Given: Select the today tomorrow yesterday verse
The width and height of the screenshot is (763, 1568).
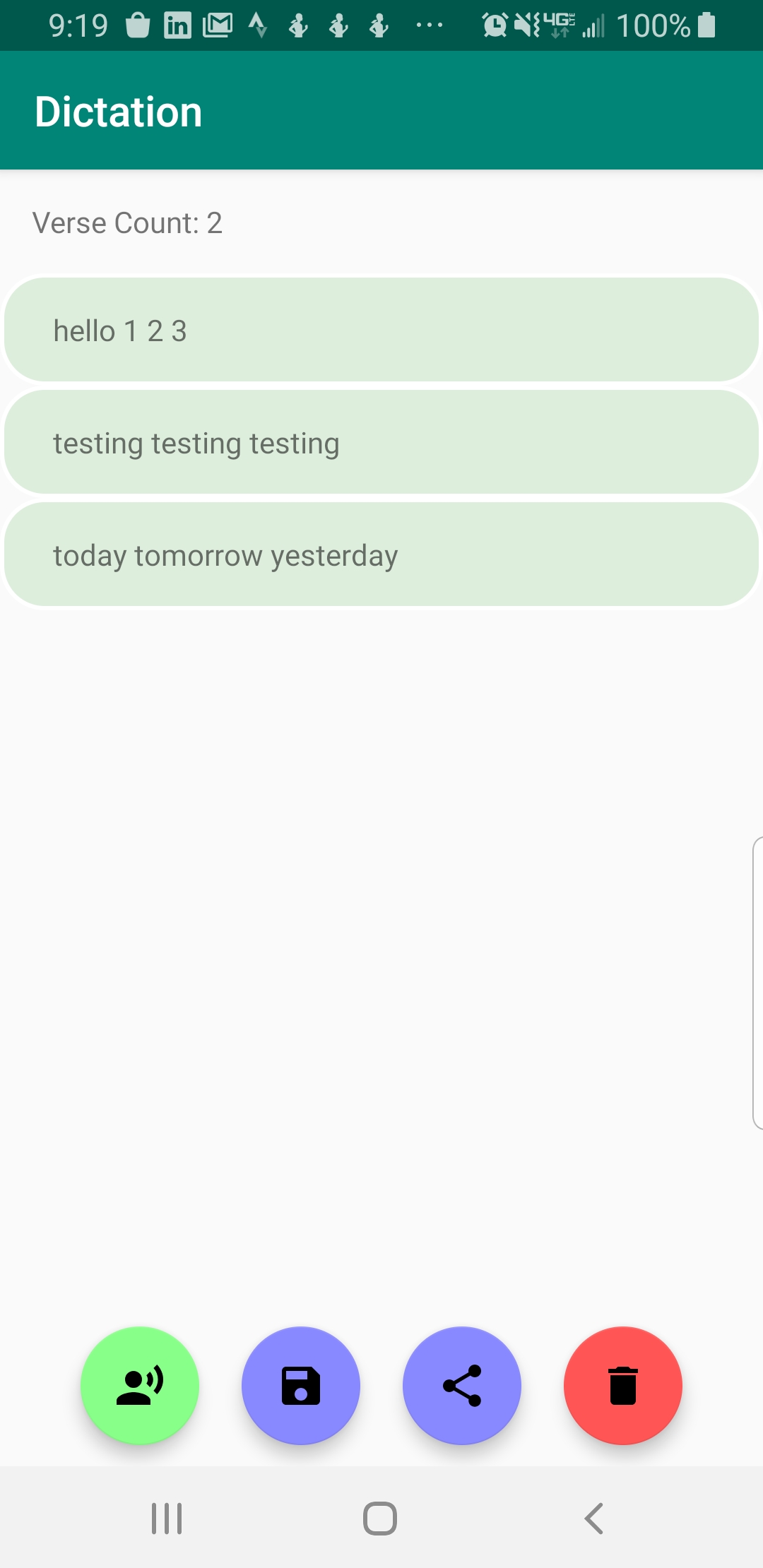Looking at the screenshot, I should click(381, 554).
